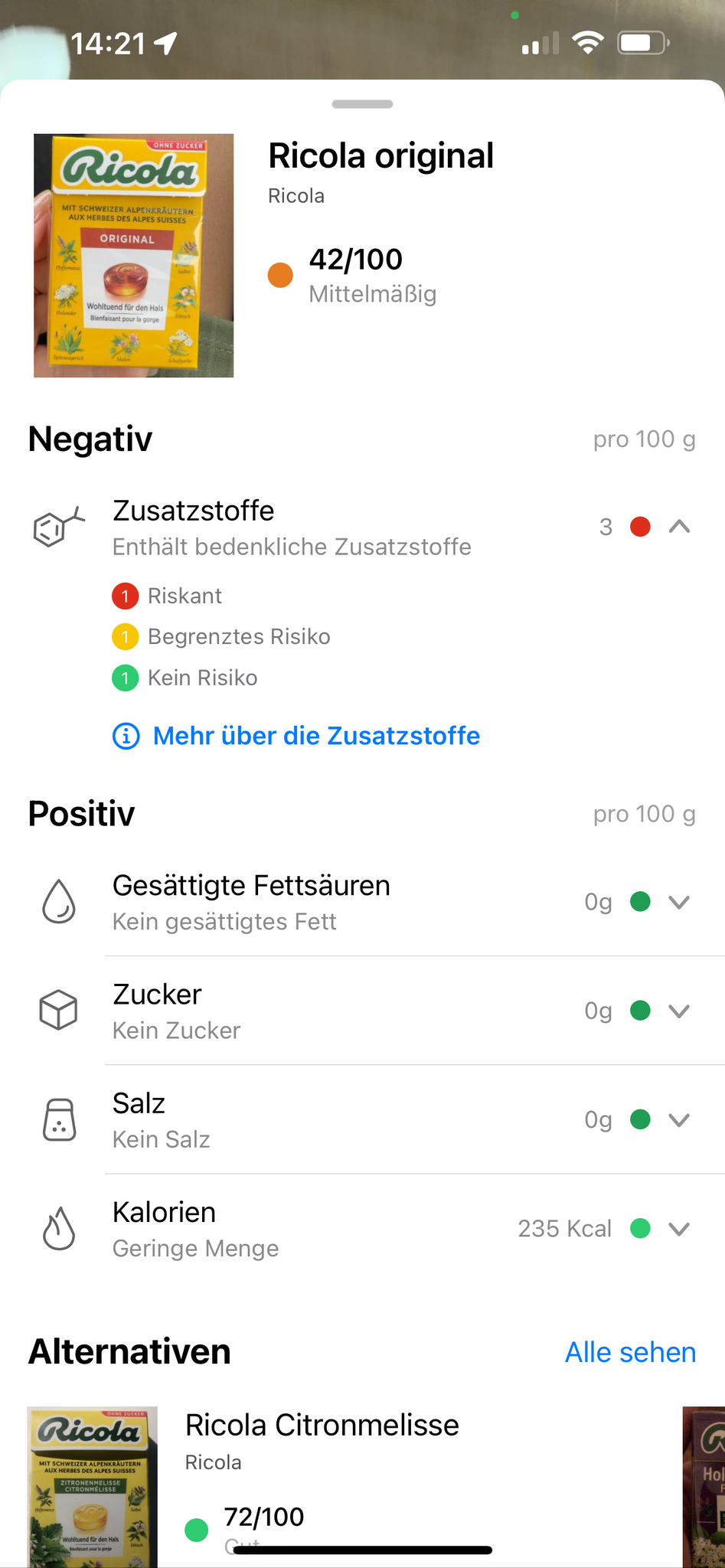Expand the Zucker row
The image size is (725, 1568).
pos(679,1011)
